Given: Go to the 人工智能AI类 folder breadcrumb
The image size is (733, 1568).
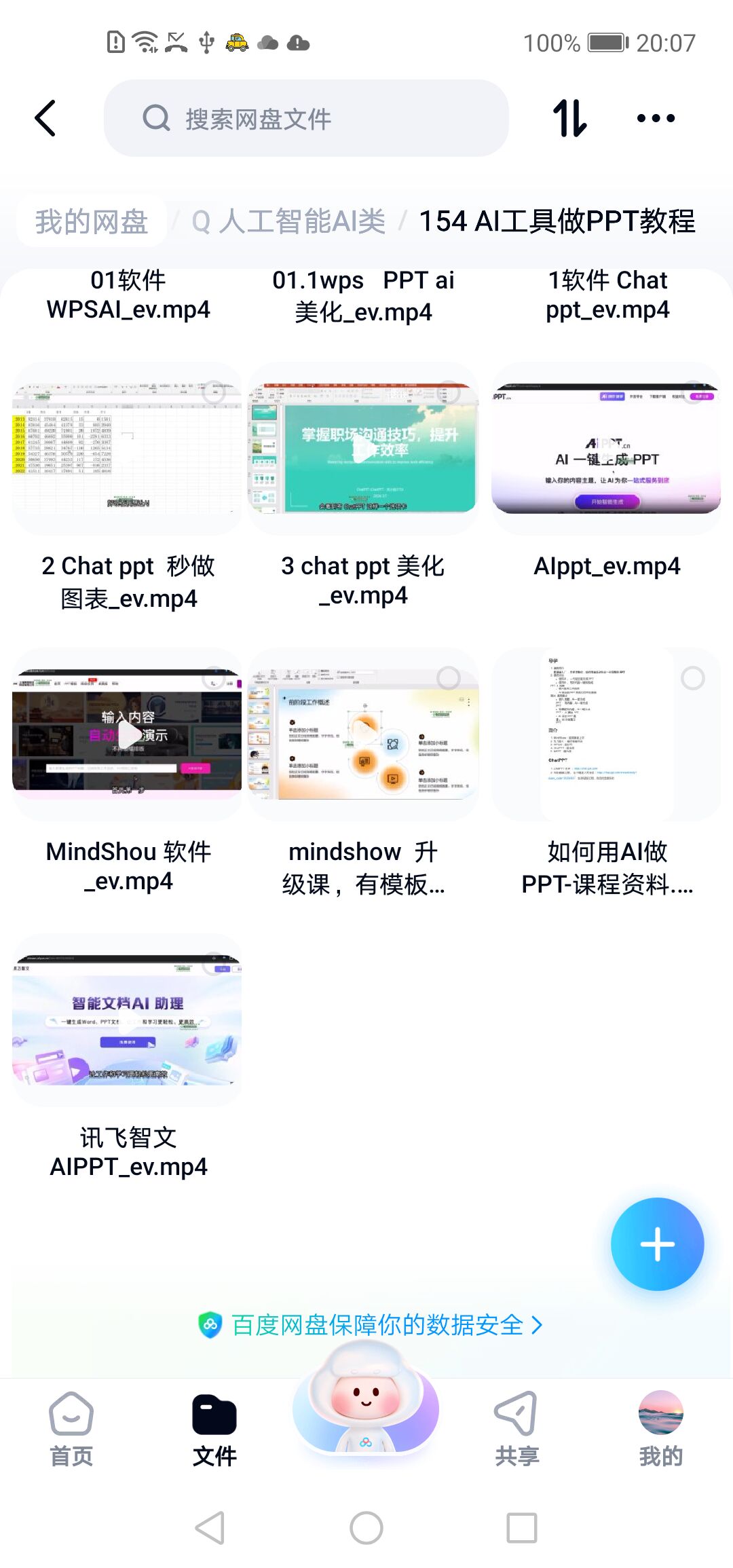Looking at the screenshot, I should click(x=288, y=221).
